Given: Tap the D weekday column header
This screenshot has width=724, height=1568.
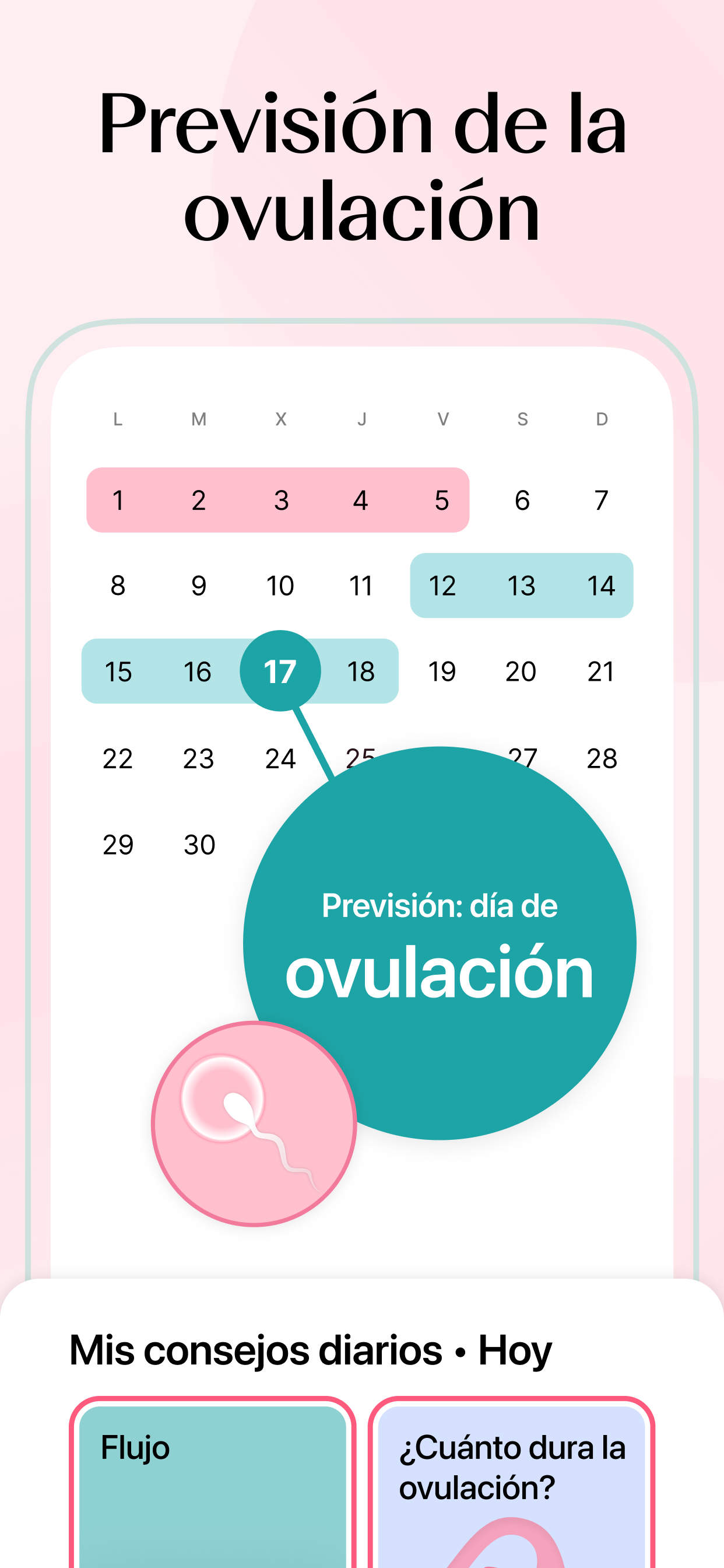Looking at the screenshot, I should [602, 418].
